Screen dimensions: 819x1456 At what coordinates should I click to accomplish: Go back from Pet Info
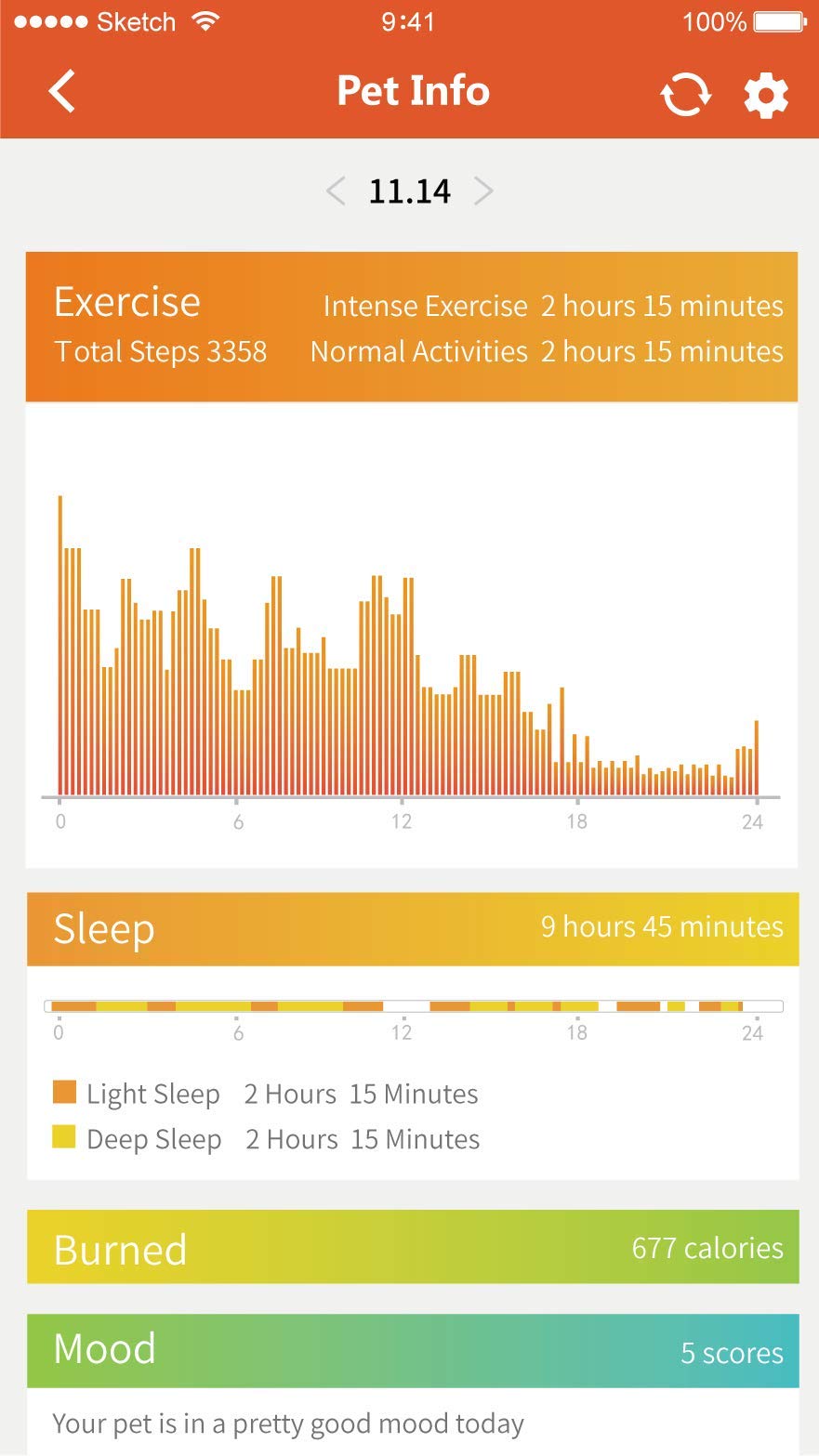pos(62,92)
